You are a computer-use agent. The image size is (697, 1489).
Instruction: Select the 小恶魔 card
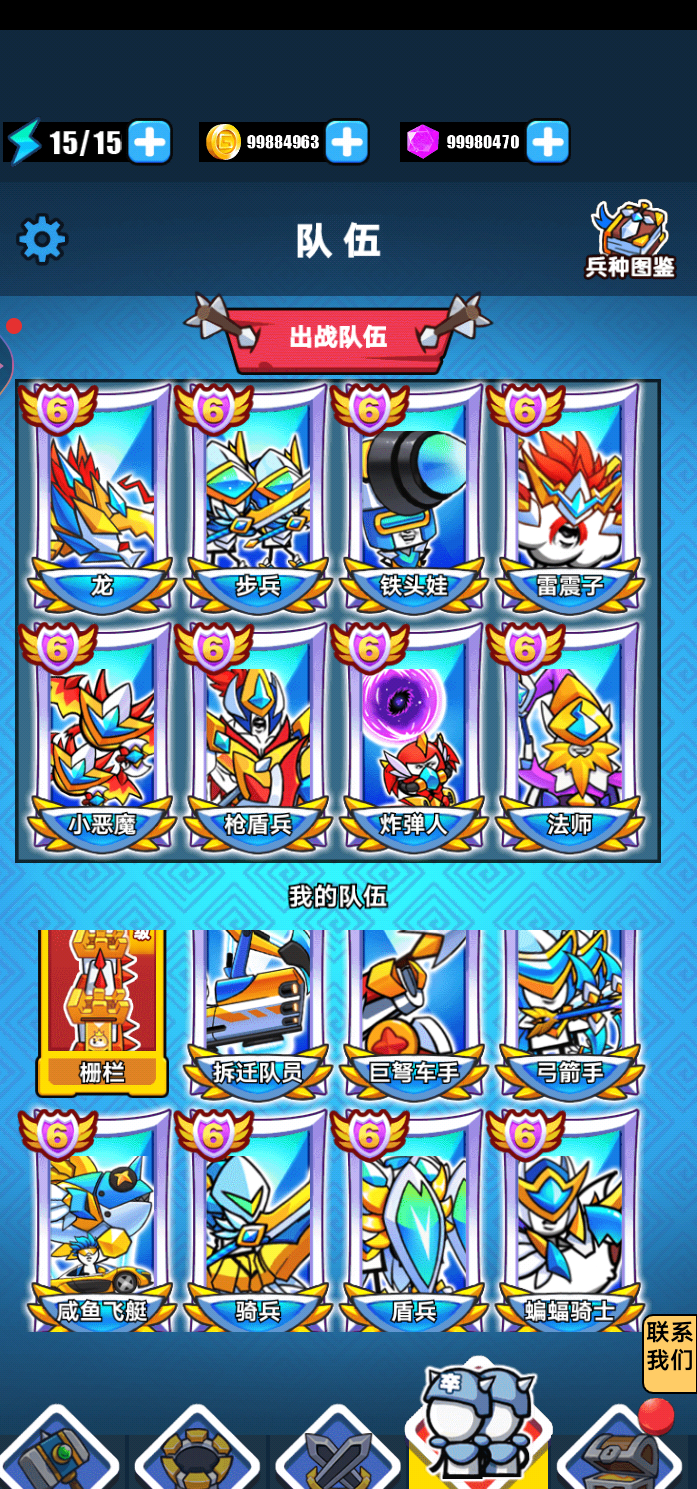click(x=102, y=740)
